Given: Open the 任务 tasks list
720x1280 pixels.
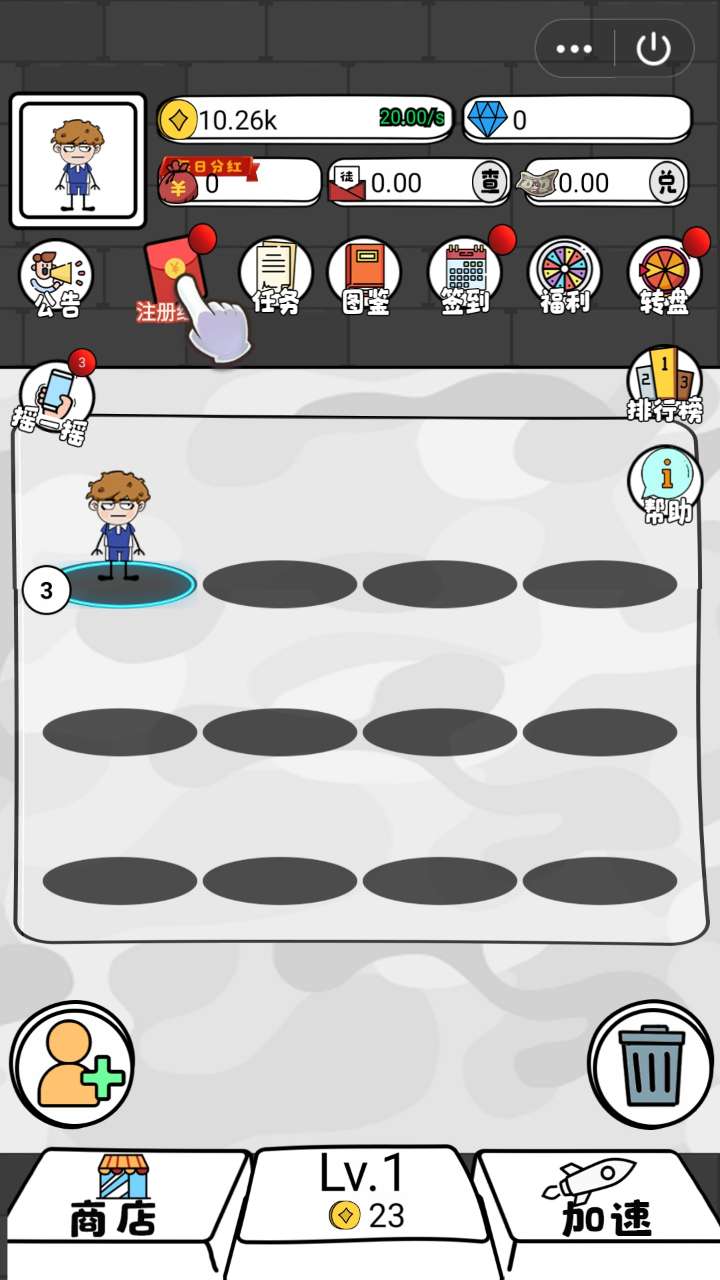Looking at the screenshot, I should (275, 276).
